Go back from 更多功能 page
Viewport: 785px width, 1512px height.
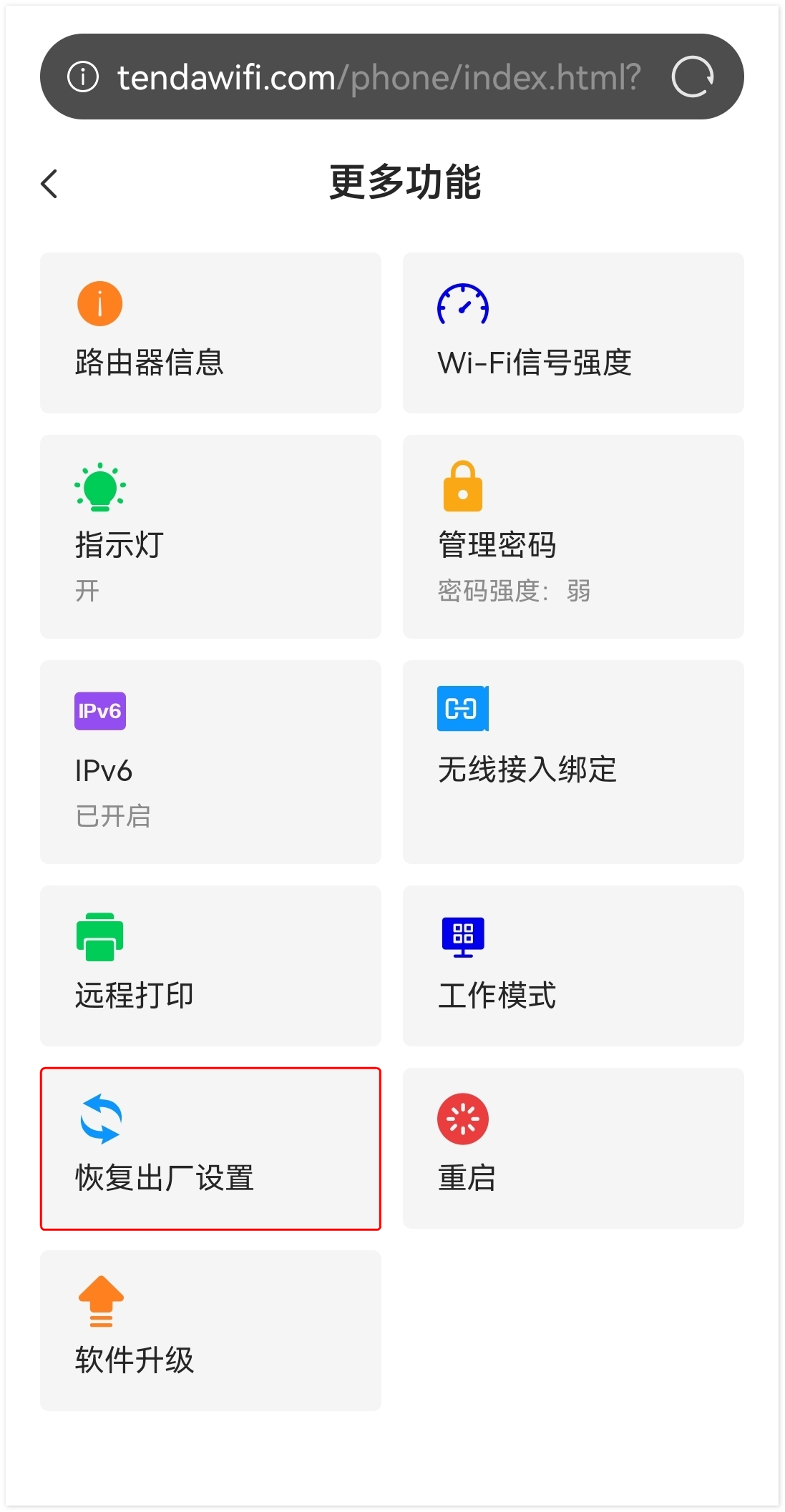49,184
